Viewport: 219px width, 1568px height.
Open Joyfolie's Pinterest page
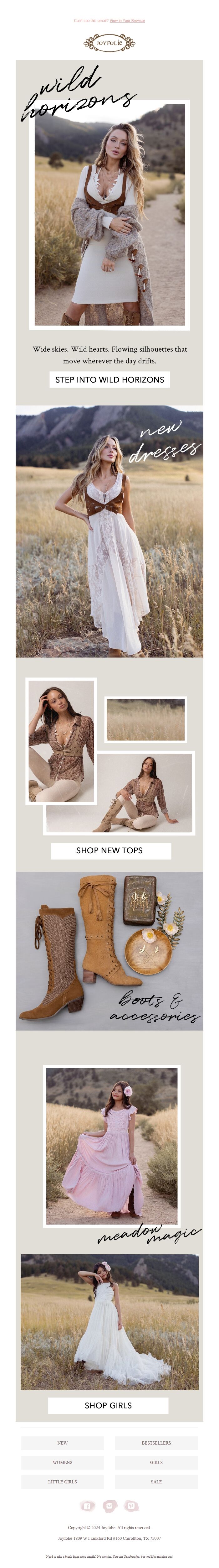click(x=131, y=1506)
